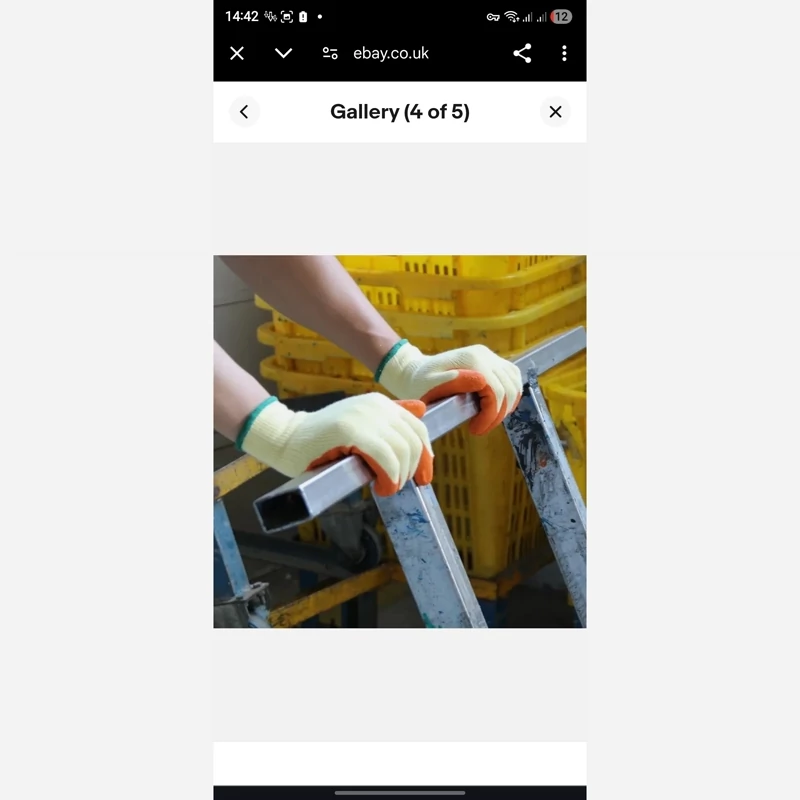800x800 pixels.
Task: Open site settings icon beside ebay.co.uk
Action: click(x=330, y=53)
